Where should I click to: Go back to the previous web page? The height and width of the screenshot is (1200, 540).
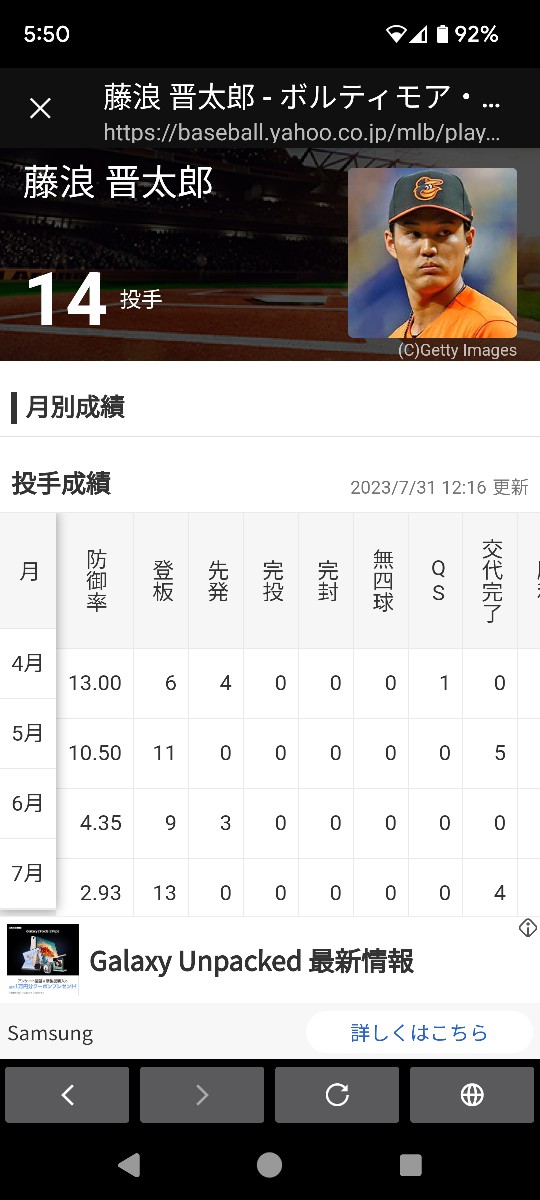(67, 1095)
